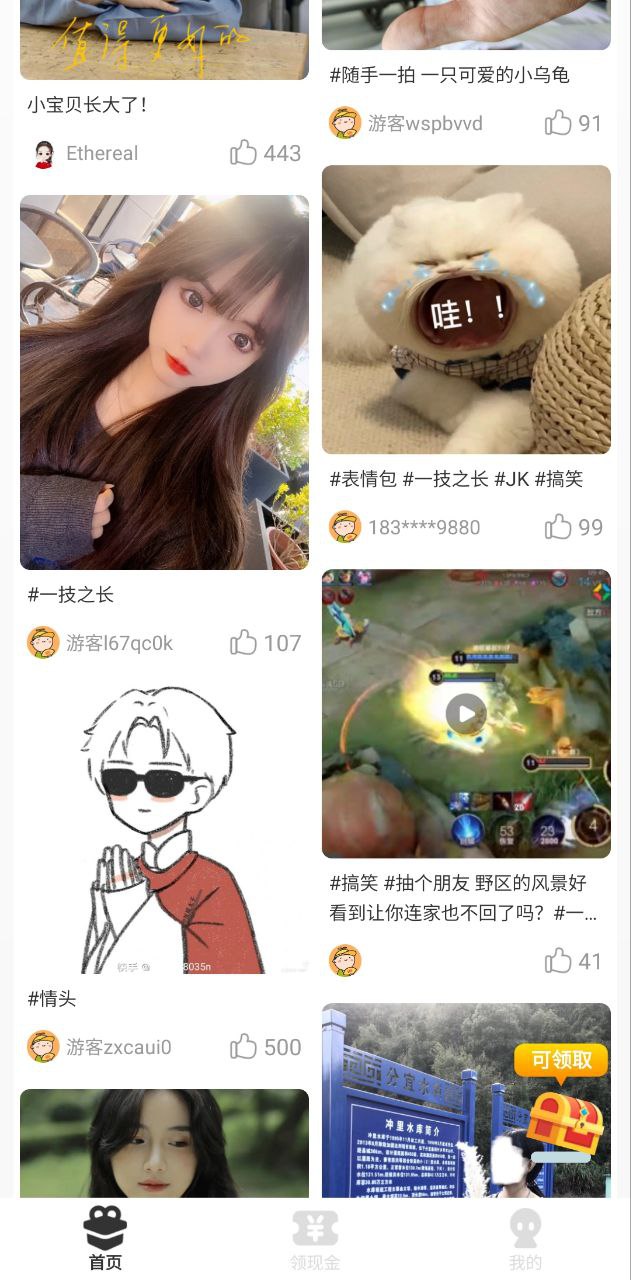631x1280 pixels.
Task: Like the #情头 post by 游客zxcaui0
Action: pyautogui.click(x=244, y=1047)
